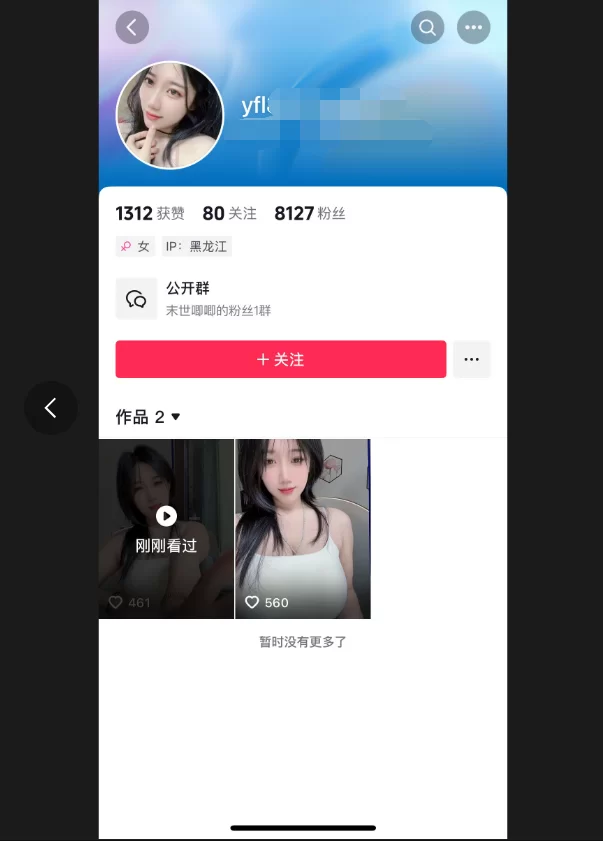Play the video marked 刚刚看过

(x=166, y=528)
